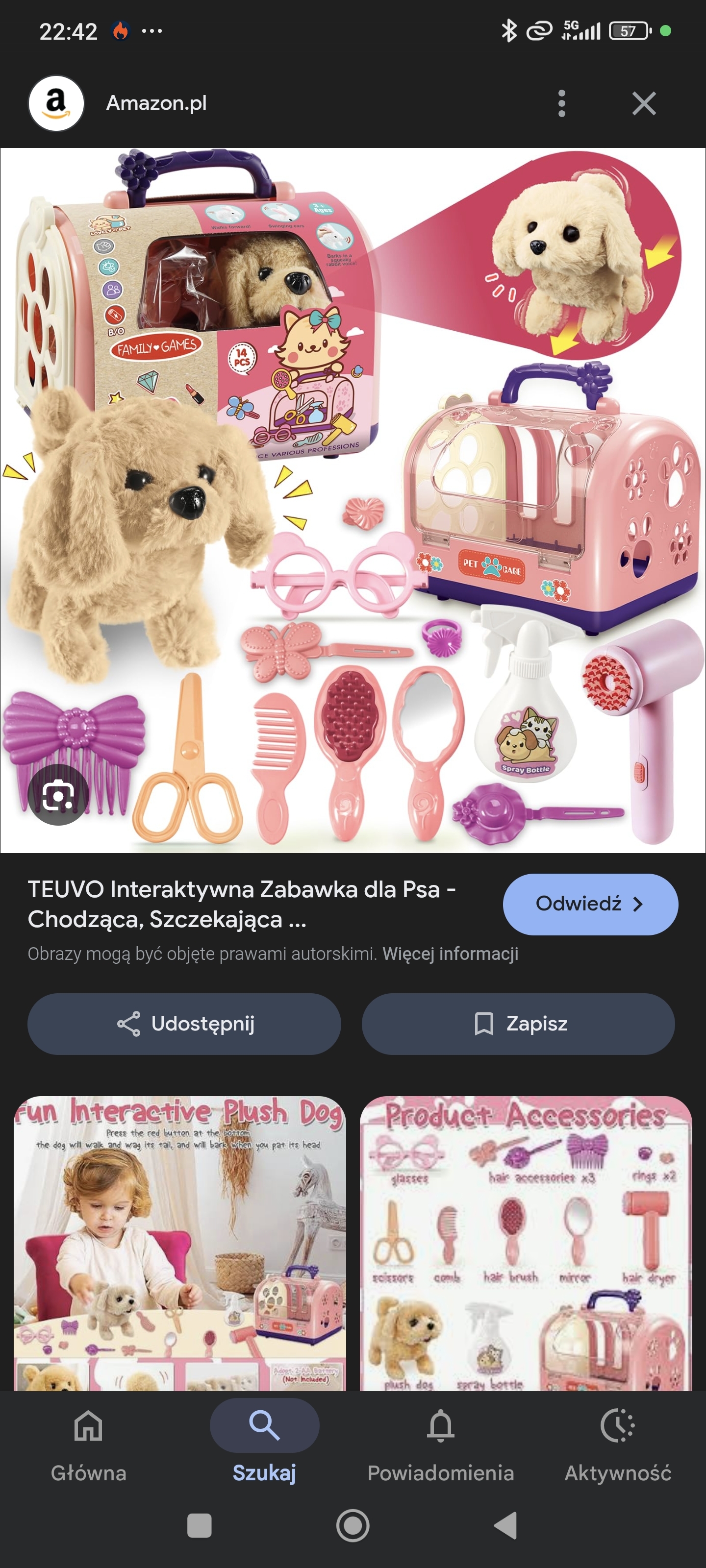Open the main TEUVO dog toy image
Image resolution: width=706 pixels, height=1568 pixels.
(353, 499)
